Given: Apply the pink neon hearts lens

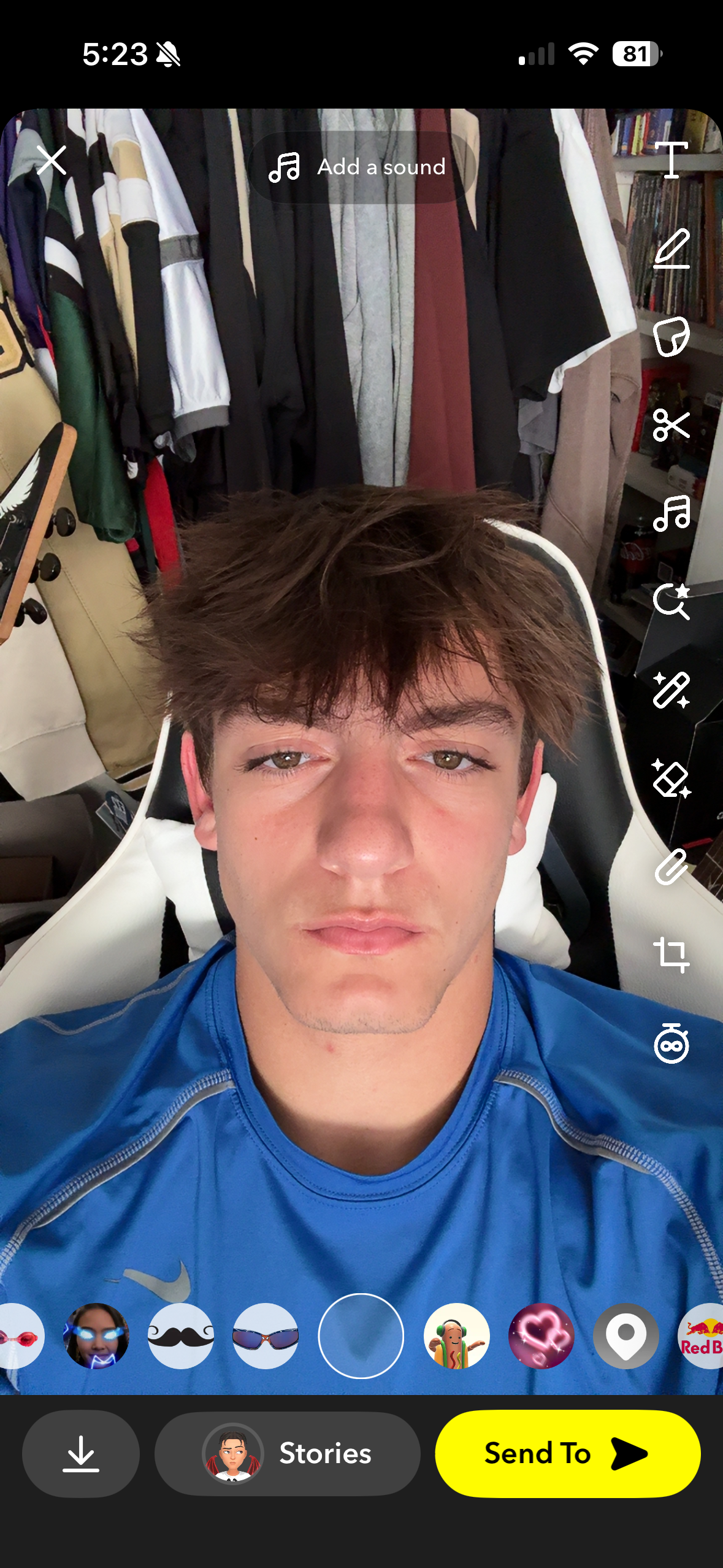Looking at the screenshot, I should 541,1335.
